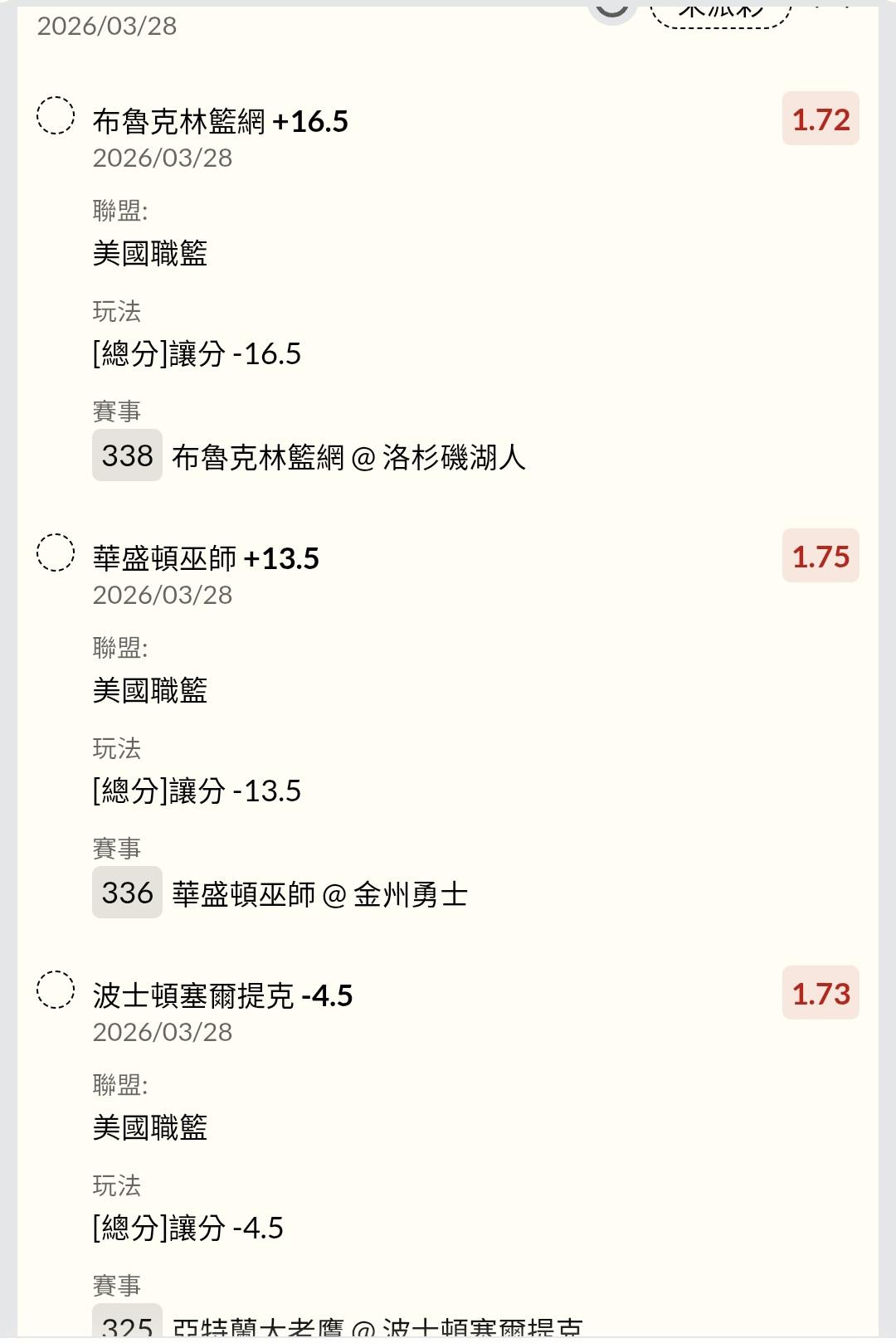Screen dimensions: 896x1343
Task: Select the 波士頓塞爾提克 -4.5 bet circle
Action: [56, 990]
